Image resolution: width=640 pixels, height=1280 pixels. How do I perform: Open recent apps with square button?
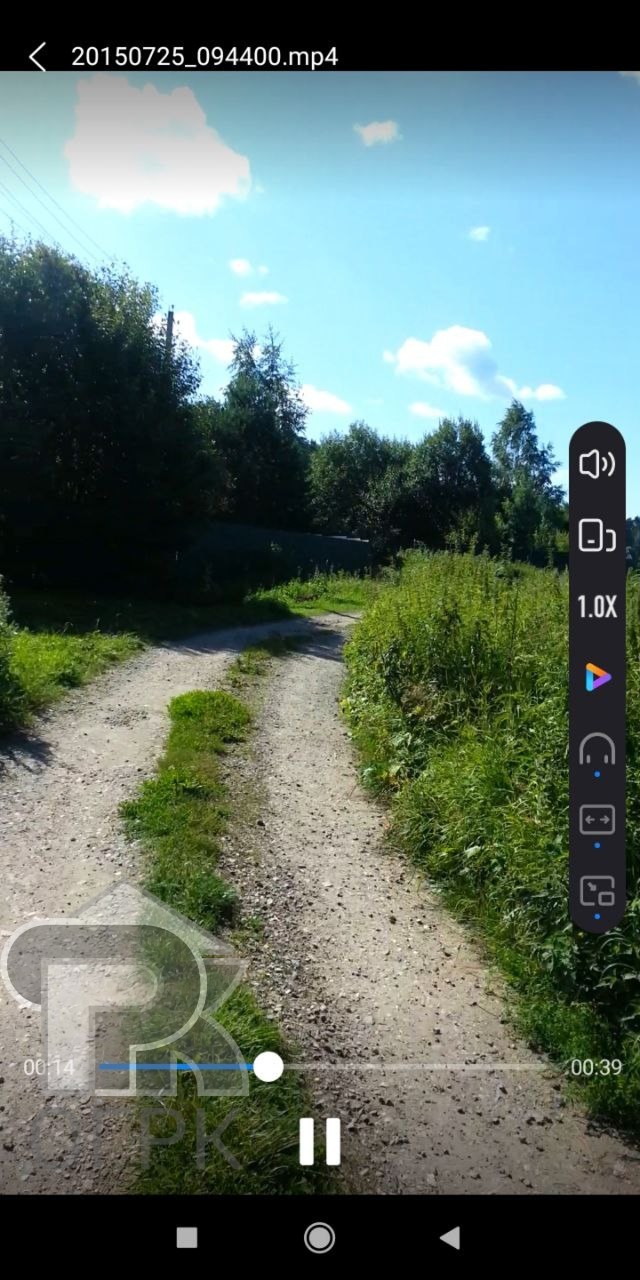[187, 1238]
